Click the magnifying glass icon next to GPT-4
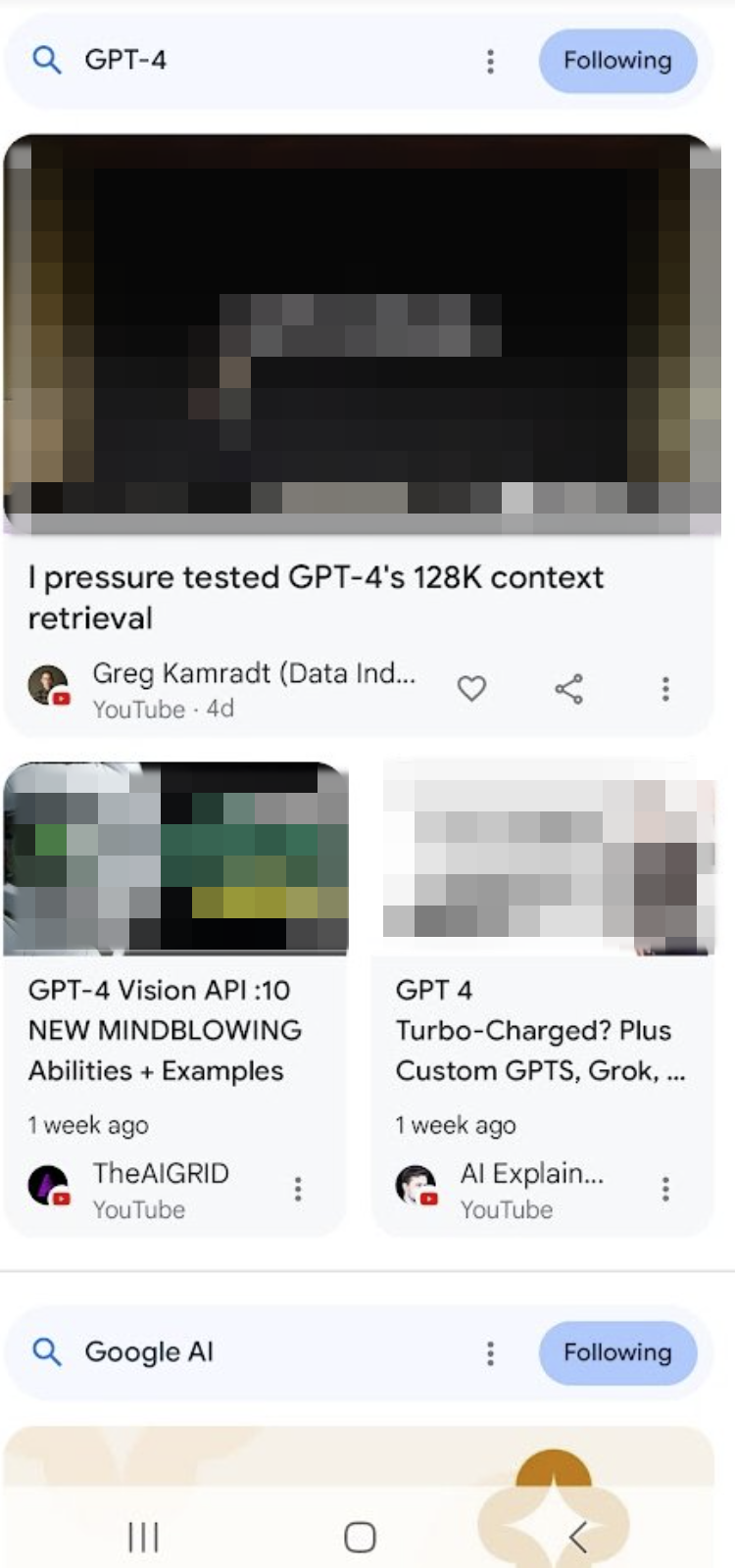This screenshot has height=1568, width=735. 45,61
